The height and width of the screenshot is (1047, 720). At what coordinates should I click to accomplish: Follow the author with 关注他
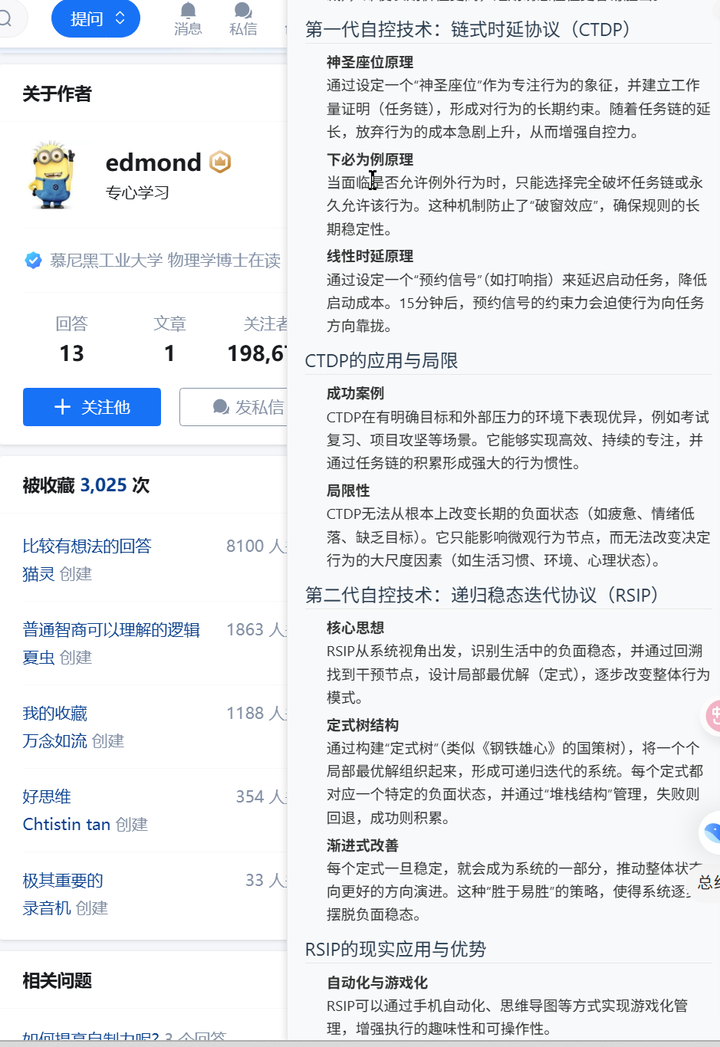92,407
